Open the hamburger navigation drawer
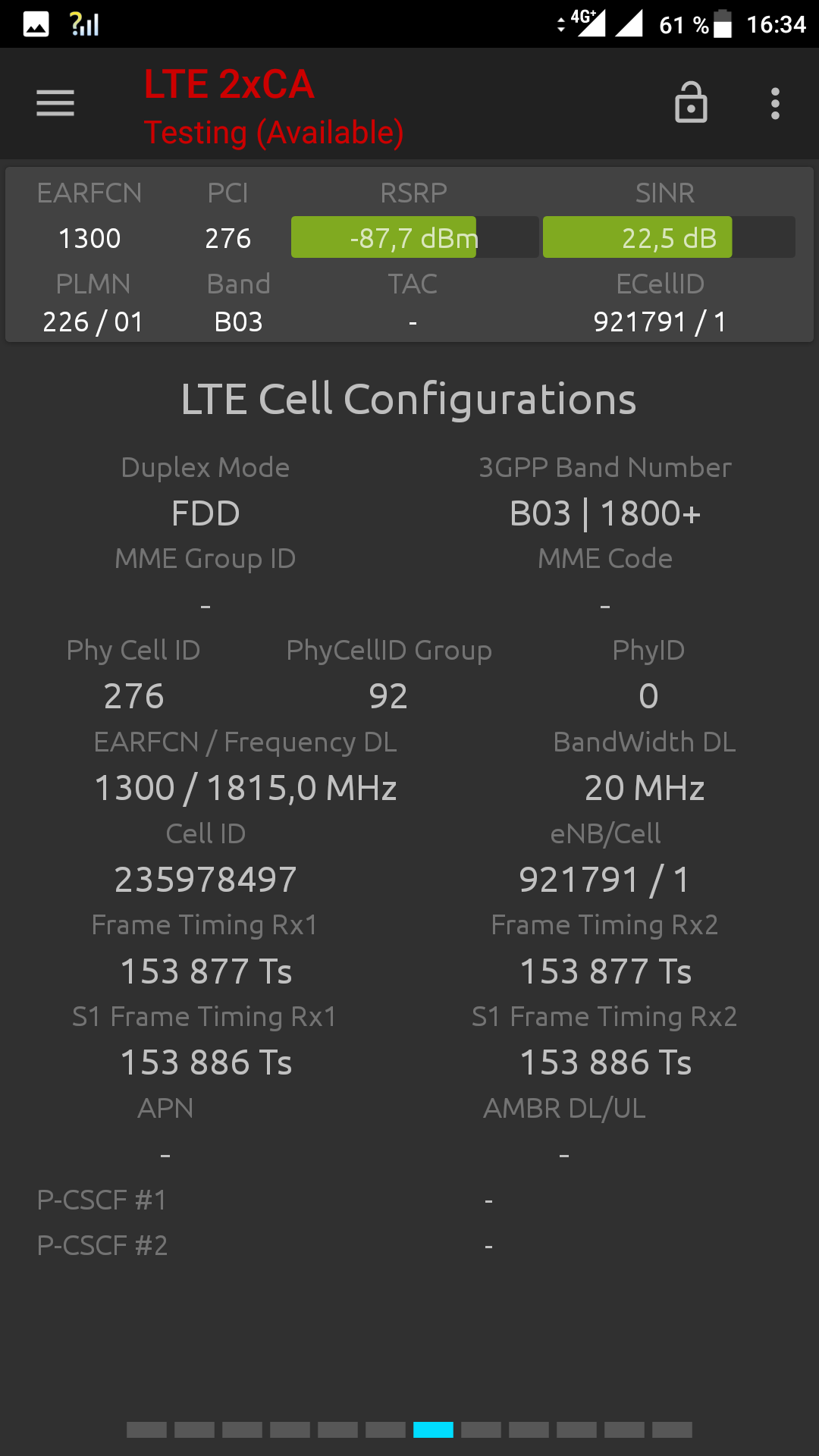 tap(55, 103)
